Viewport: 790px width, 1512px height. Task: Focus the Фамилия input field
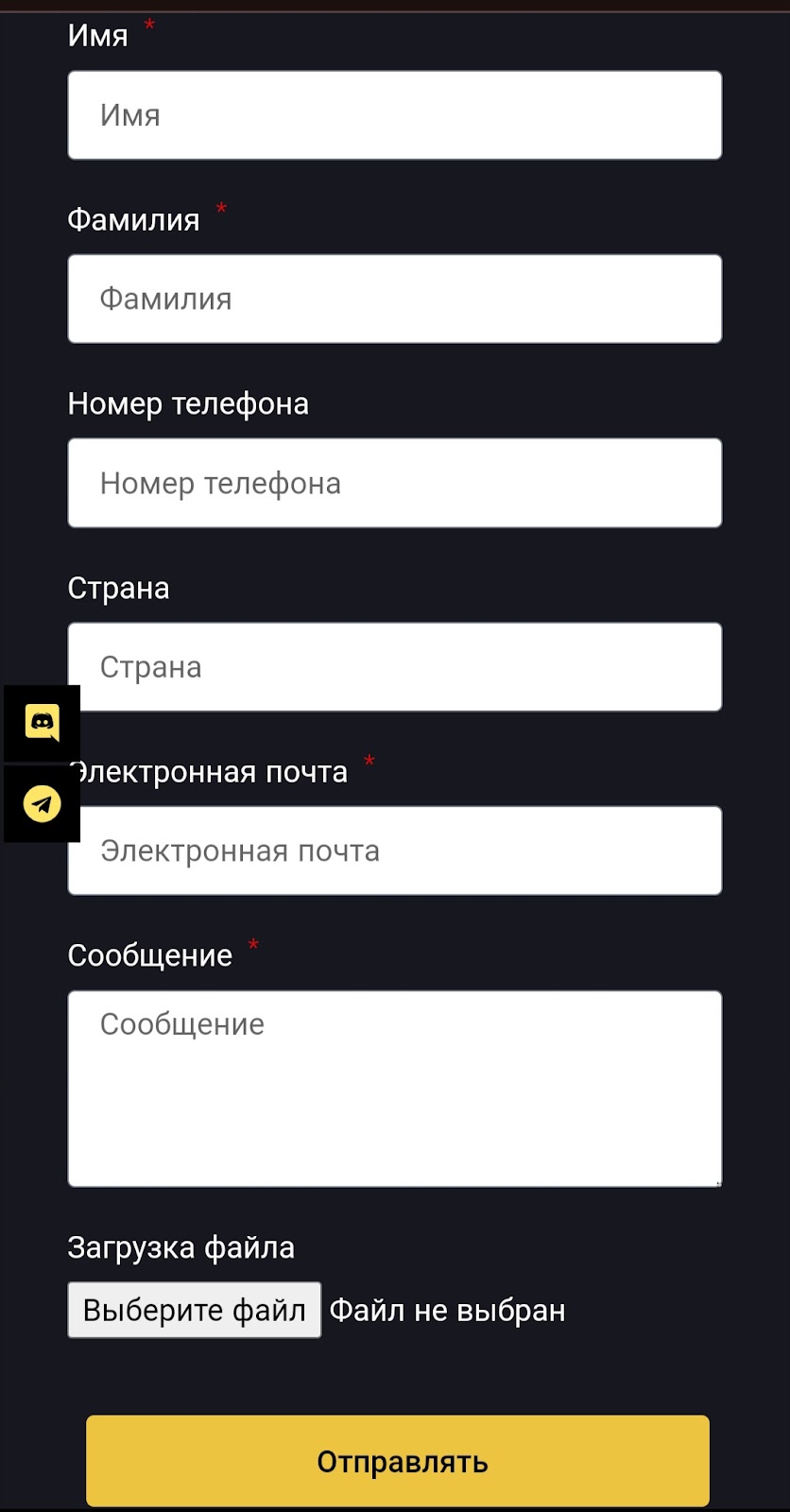(394, 299)
